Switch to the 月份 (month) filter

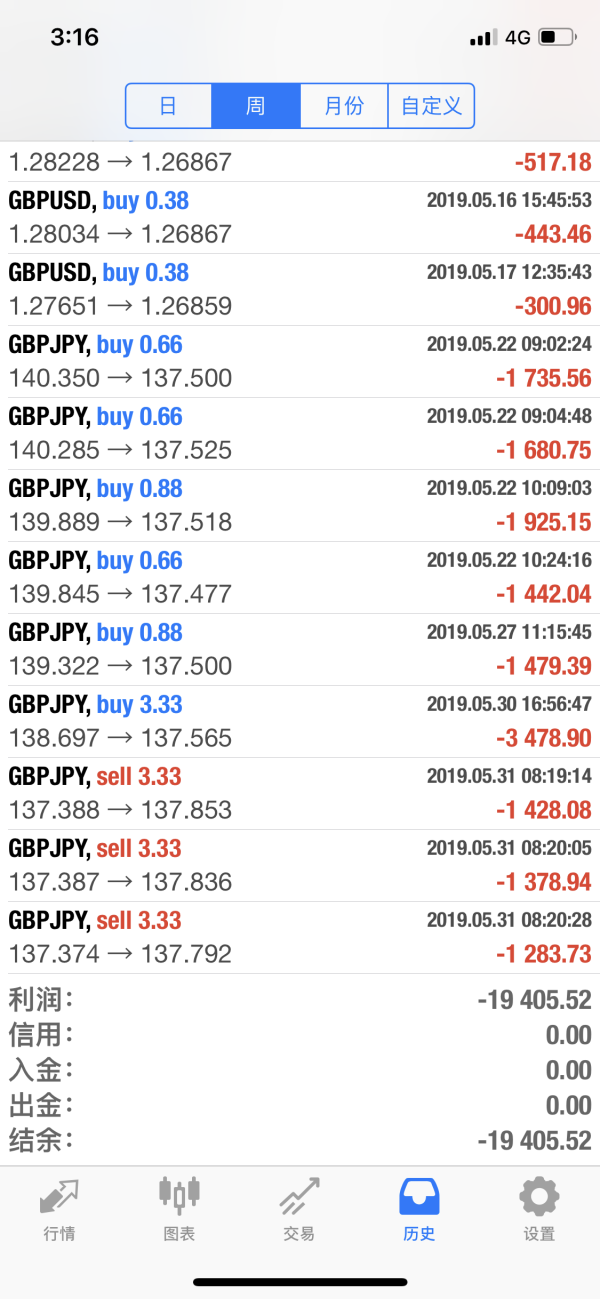pos(344,106)
